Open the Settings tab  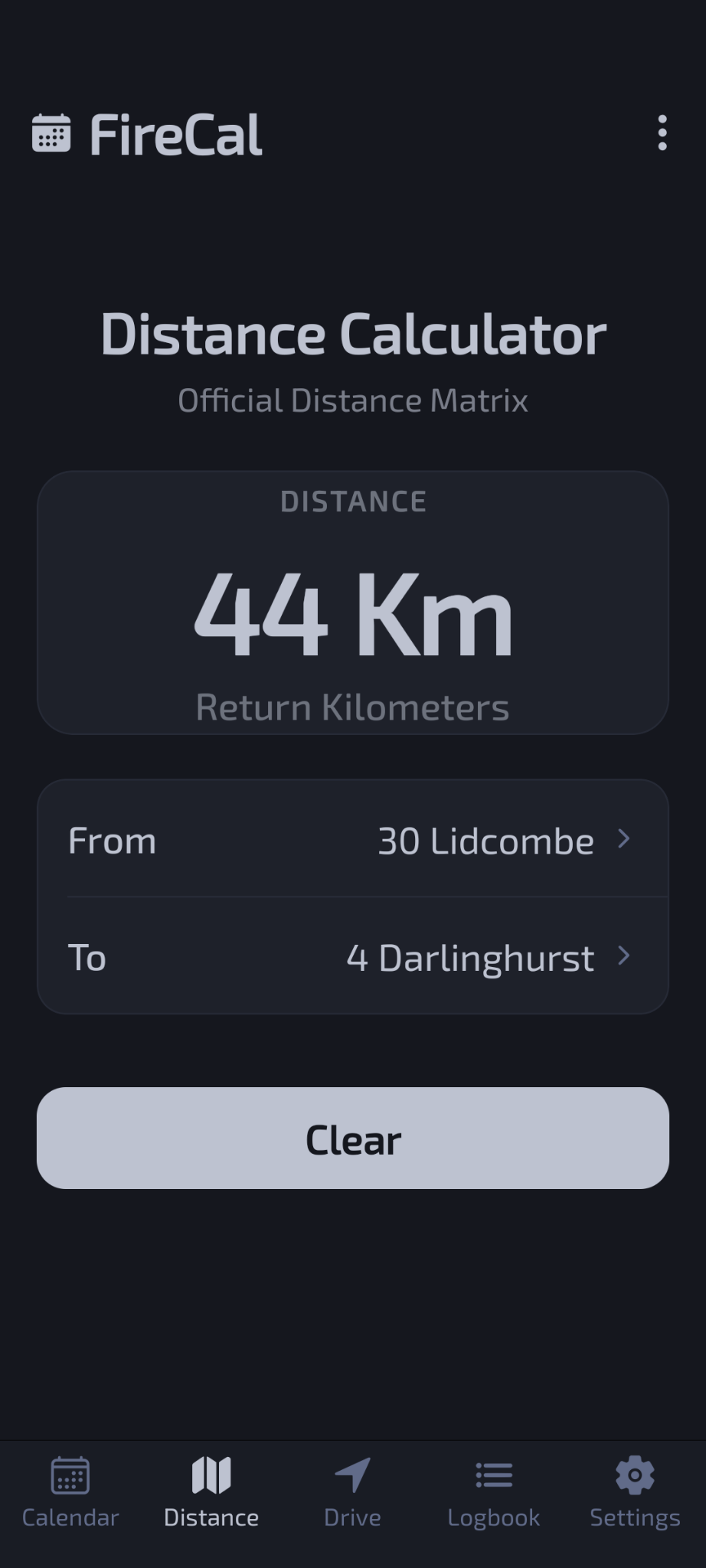(635, 1493)
